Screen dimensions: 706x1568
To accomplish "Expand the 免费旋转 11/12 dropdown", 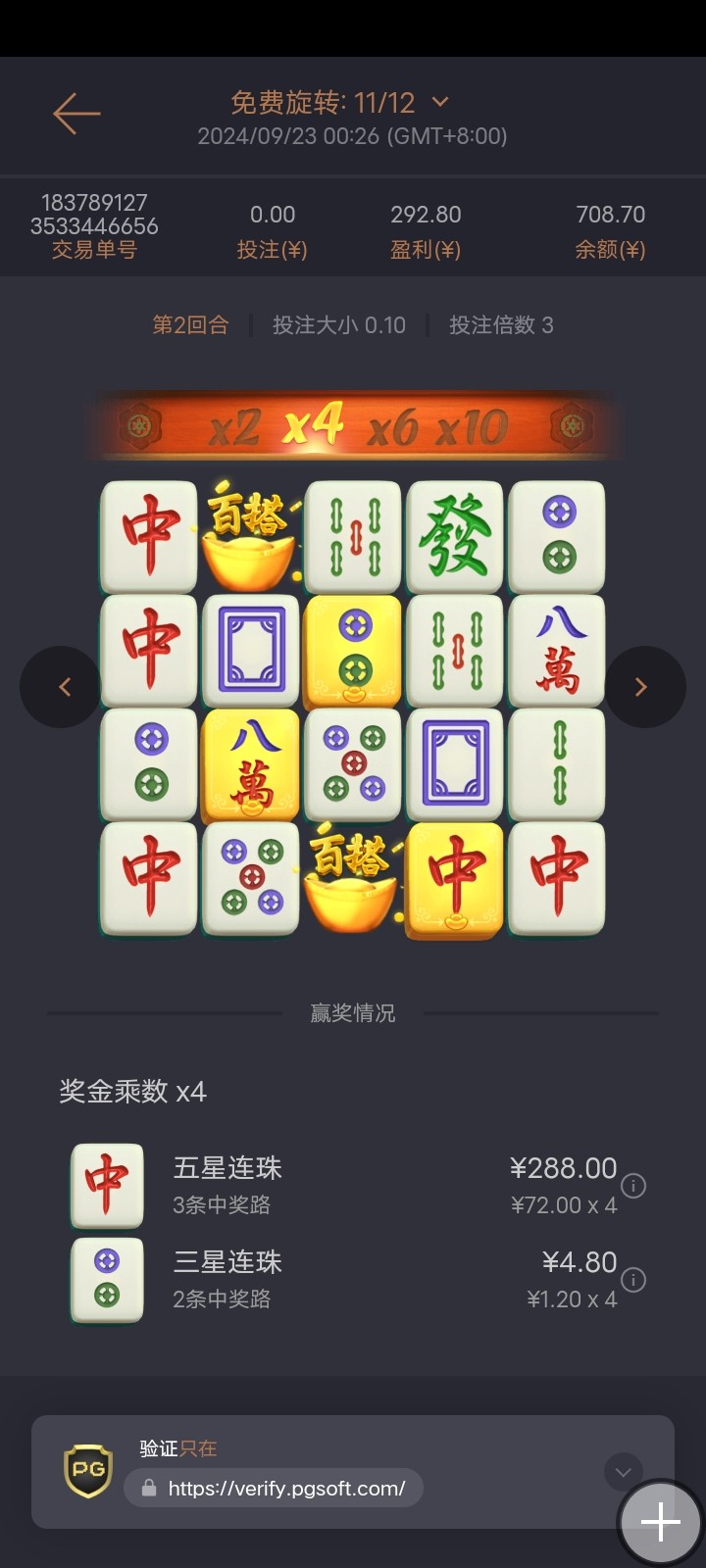I will pyautogui.click(x=440, y=102).
